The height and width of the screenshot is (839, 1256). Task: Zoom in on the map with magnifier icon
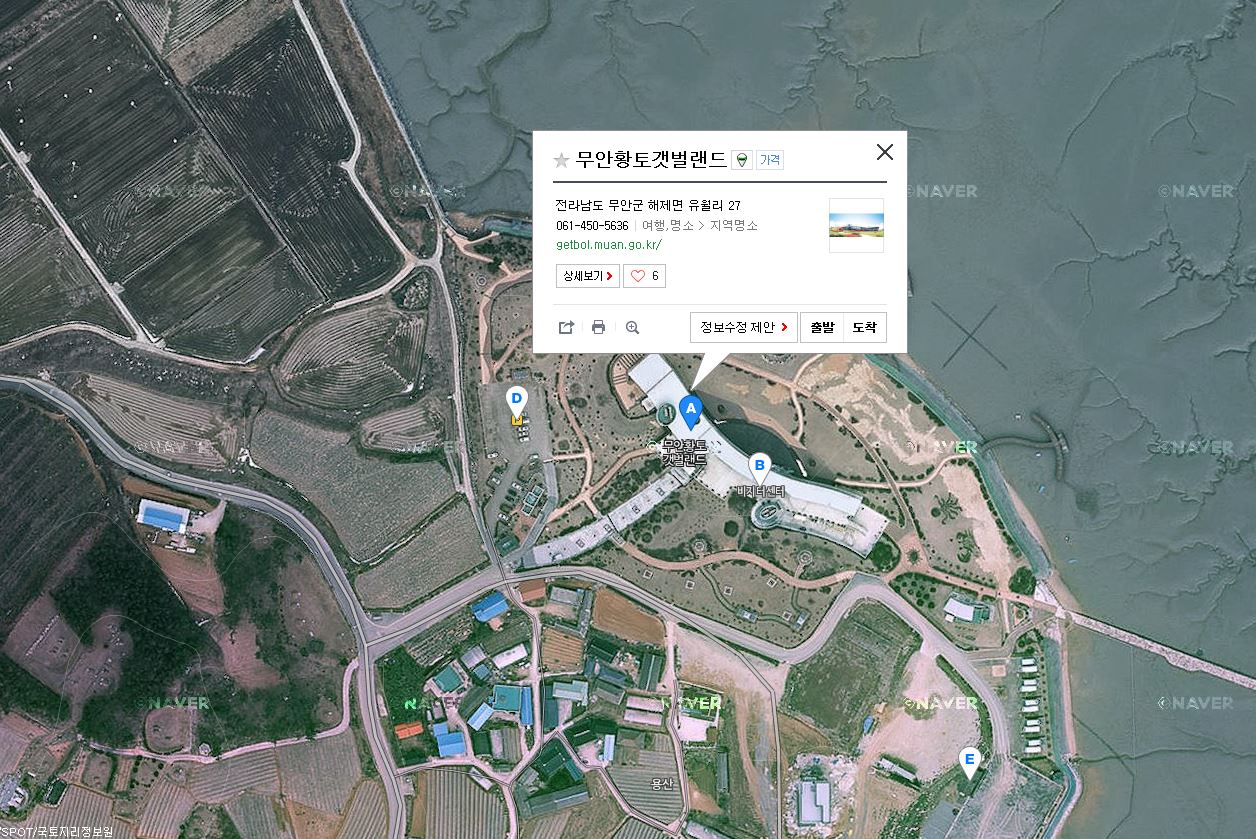tap(632, 327)
